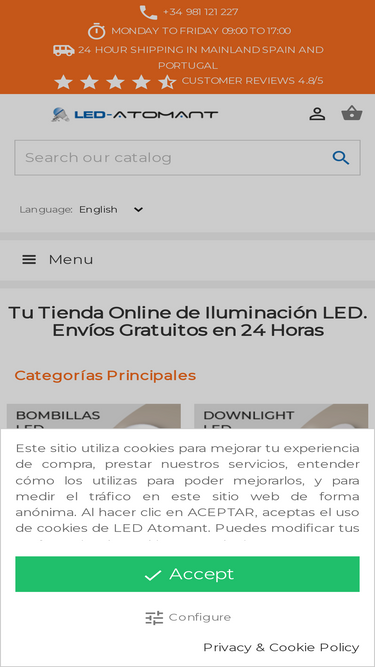The image size is (375, 667).
Task: Open the shopping basket icon
Action: click(x=352, y=114)
